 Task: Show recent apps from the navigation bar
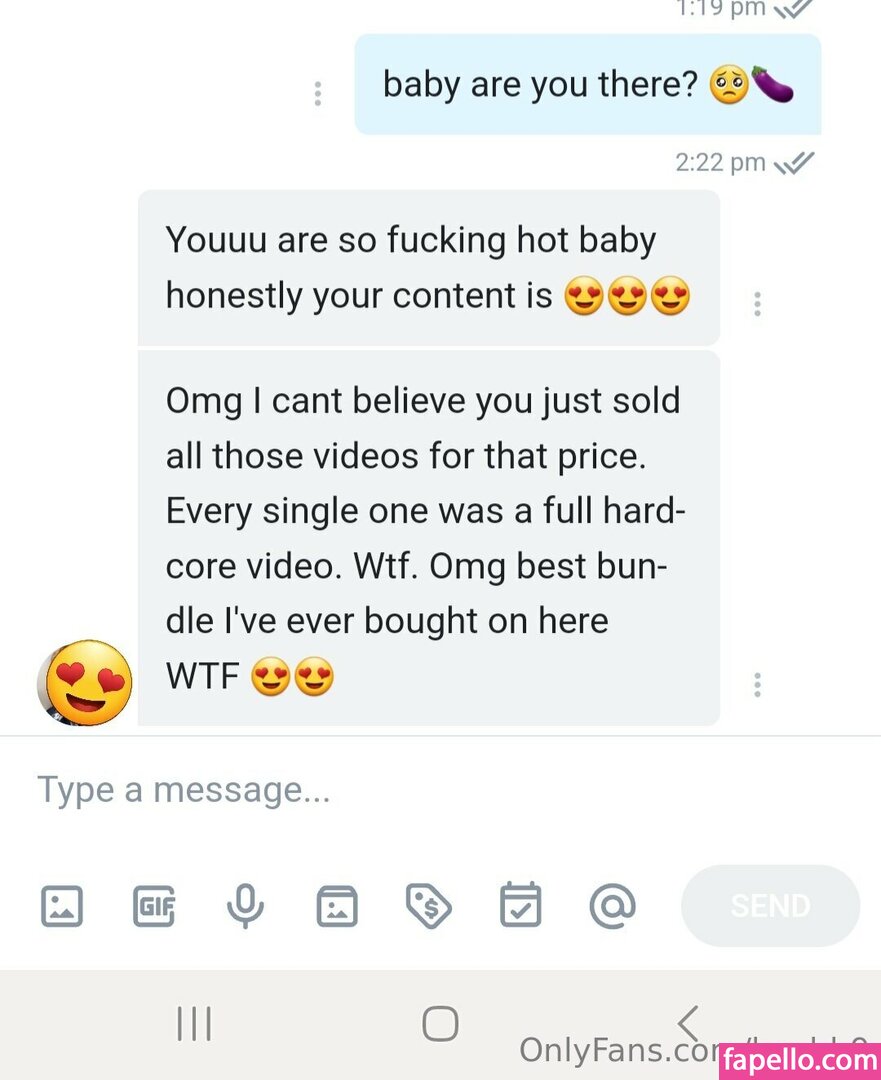[193, 1024]
